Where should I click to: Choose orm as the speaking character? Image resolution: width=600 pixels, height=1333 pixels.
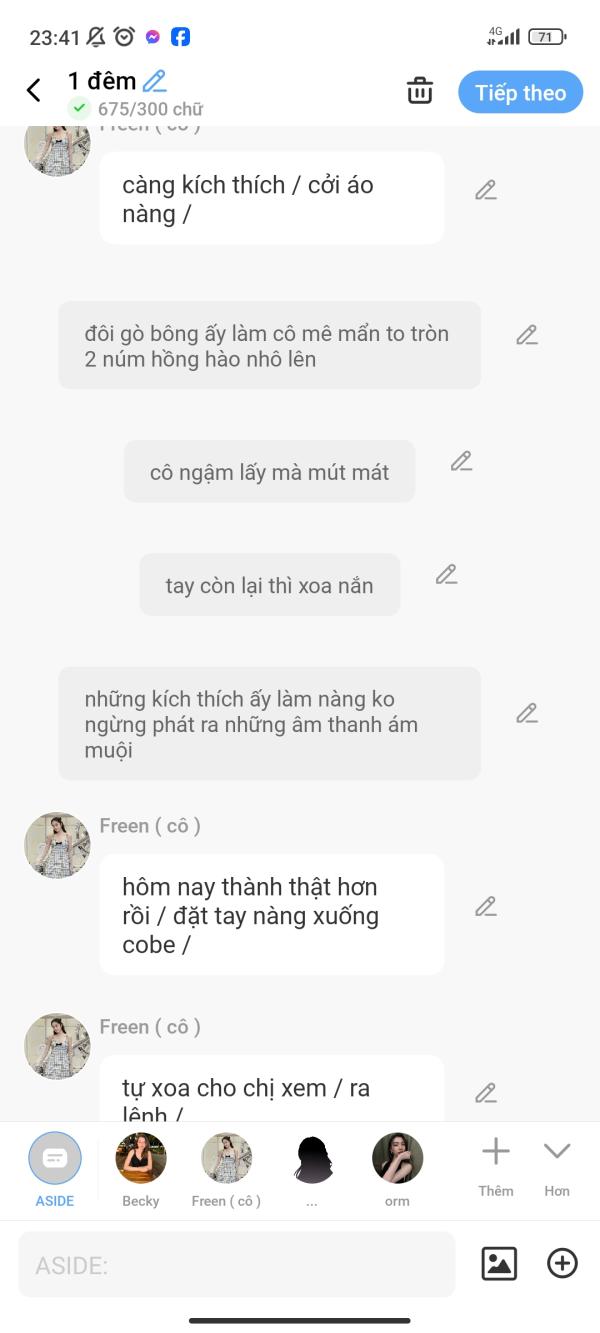397,1159
